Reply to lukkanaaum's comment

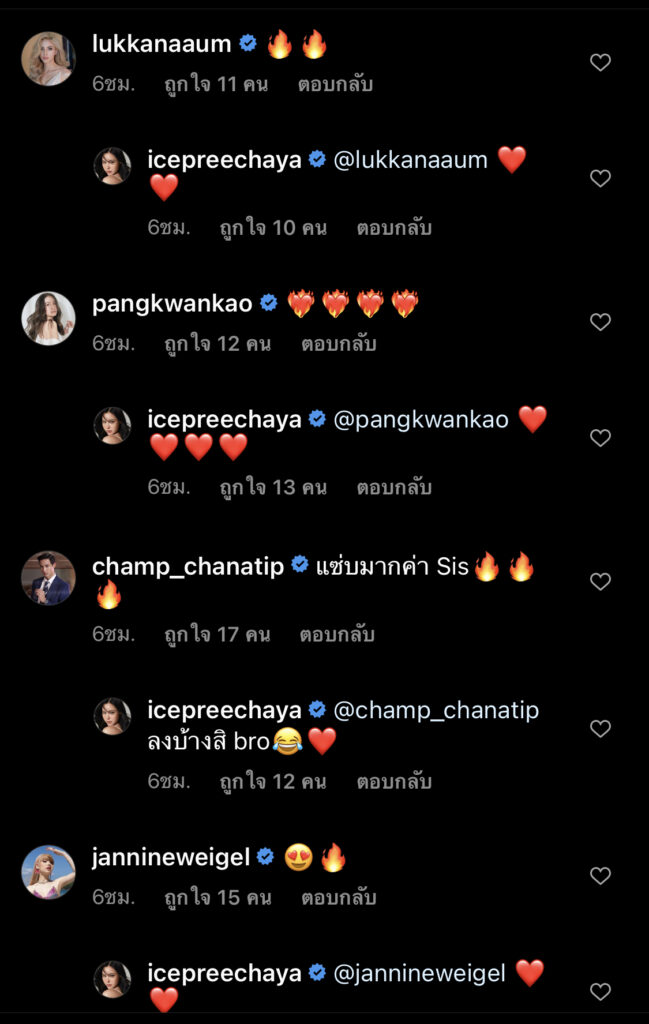[335, 85]
